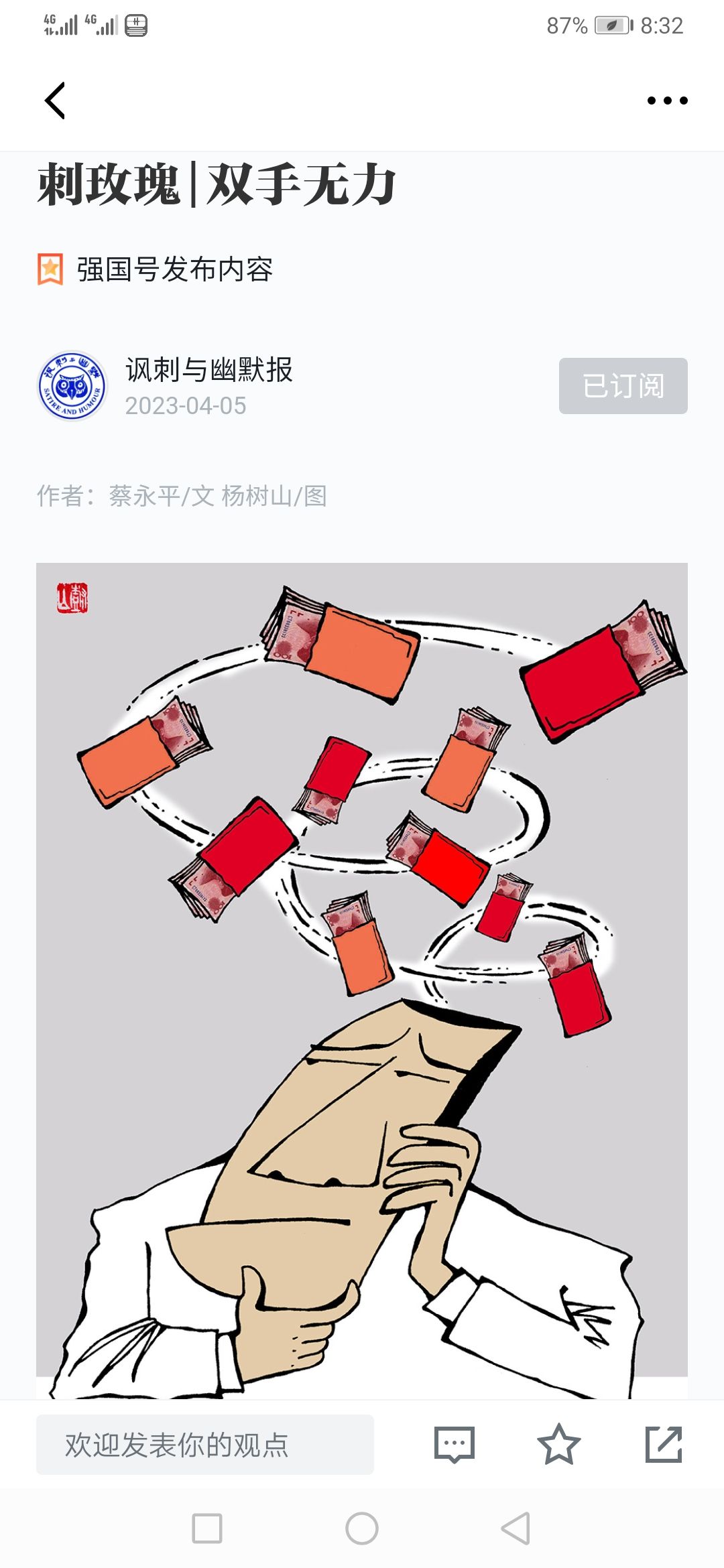Open the 讽刺与幽默报 publisher avatar
Viewport: 724px width, 1568px height.
[x=72, y=386]
